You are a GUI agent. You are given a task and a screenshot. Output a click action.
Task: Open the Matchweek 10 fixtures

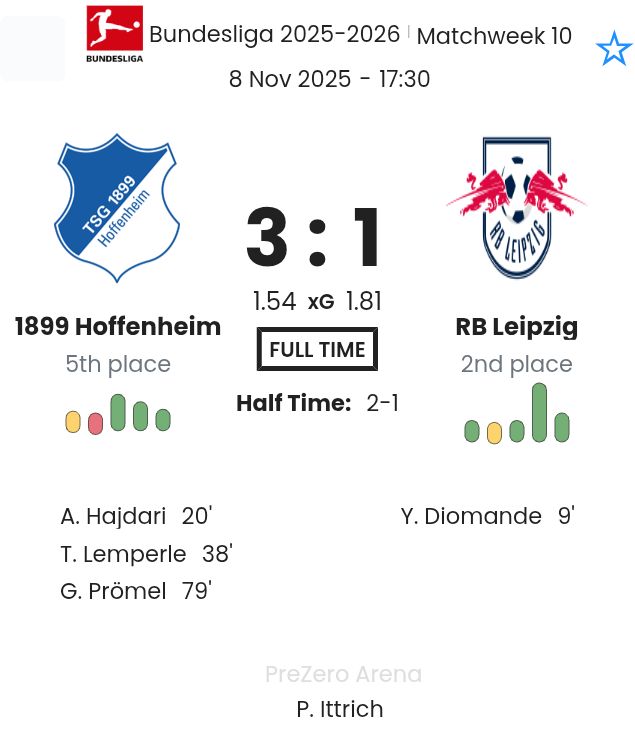494,36
